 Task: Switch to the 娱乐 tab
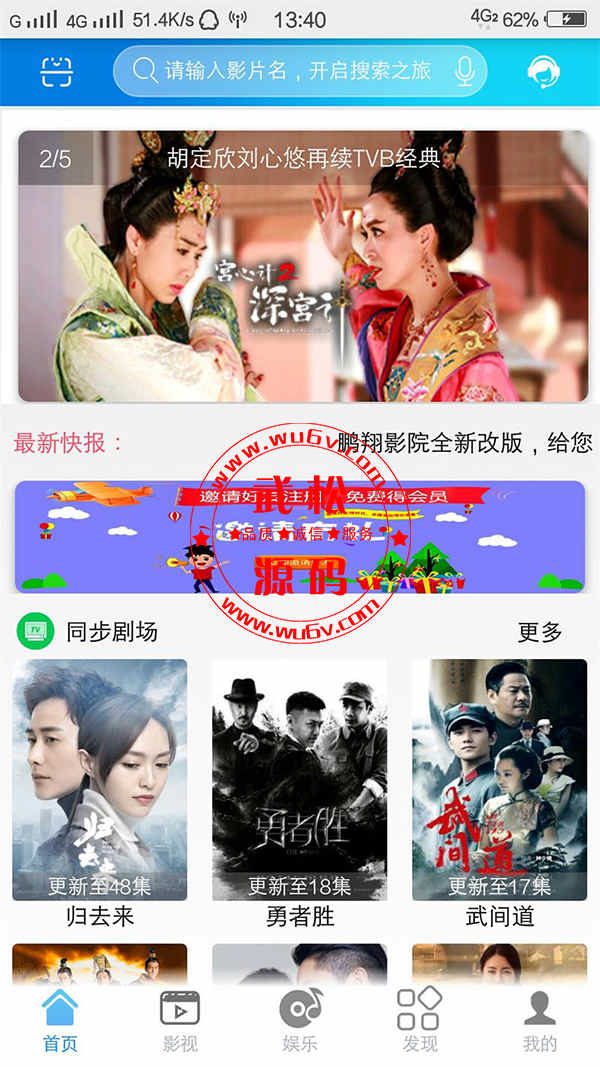[x=300, y=1021]
